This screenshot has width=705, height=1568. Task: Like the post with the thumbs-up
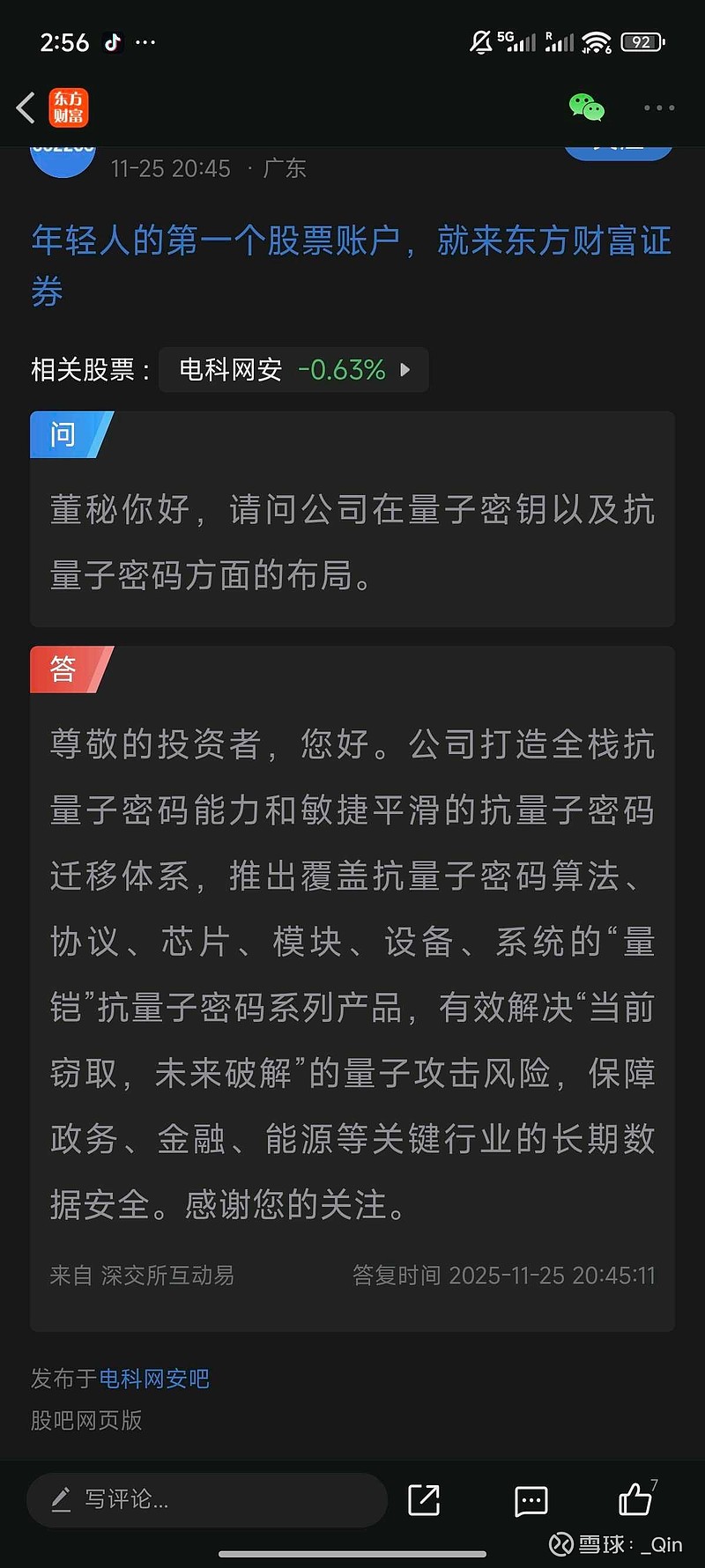pyautogui.click(x=639, y=1498)
